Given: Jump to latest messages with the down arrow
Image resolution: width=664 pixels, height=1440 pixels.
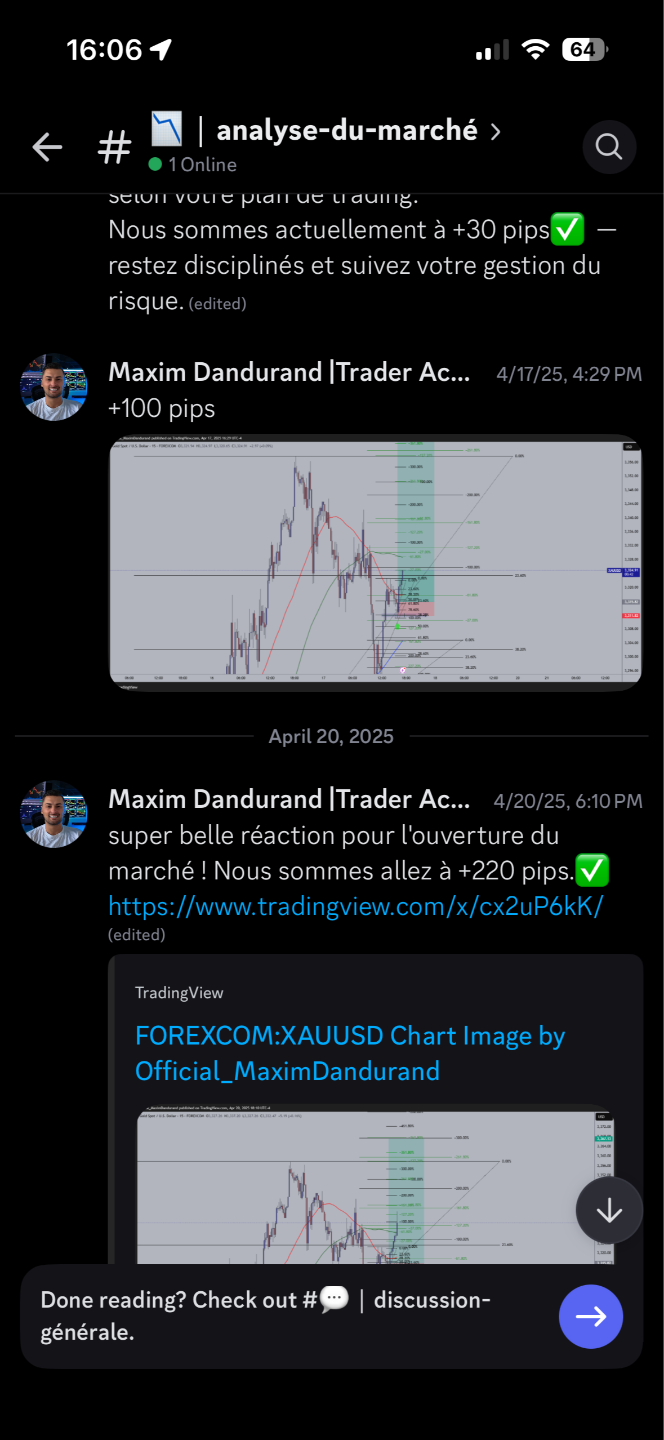Looking at the screenshot, I should (609, 1210).
